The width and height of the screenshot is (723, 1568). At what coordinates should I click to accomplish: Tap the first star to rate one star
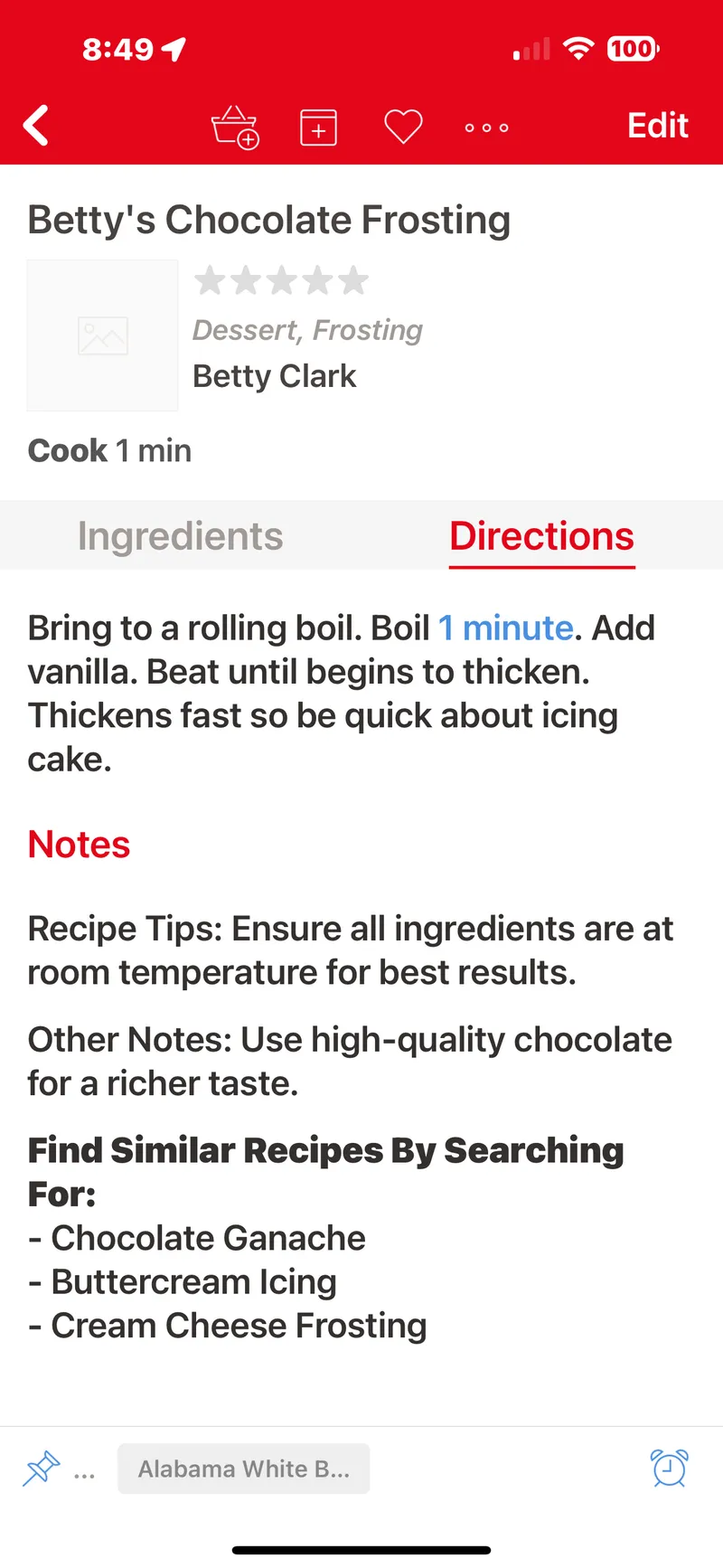(x=210, y=280)
